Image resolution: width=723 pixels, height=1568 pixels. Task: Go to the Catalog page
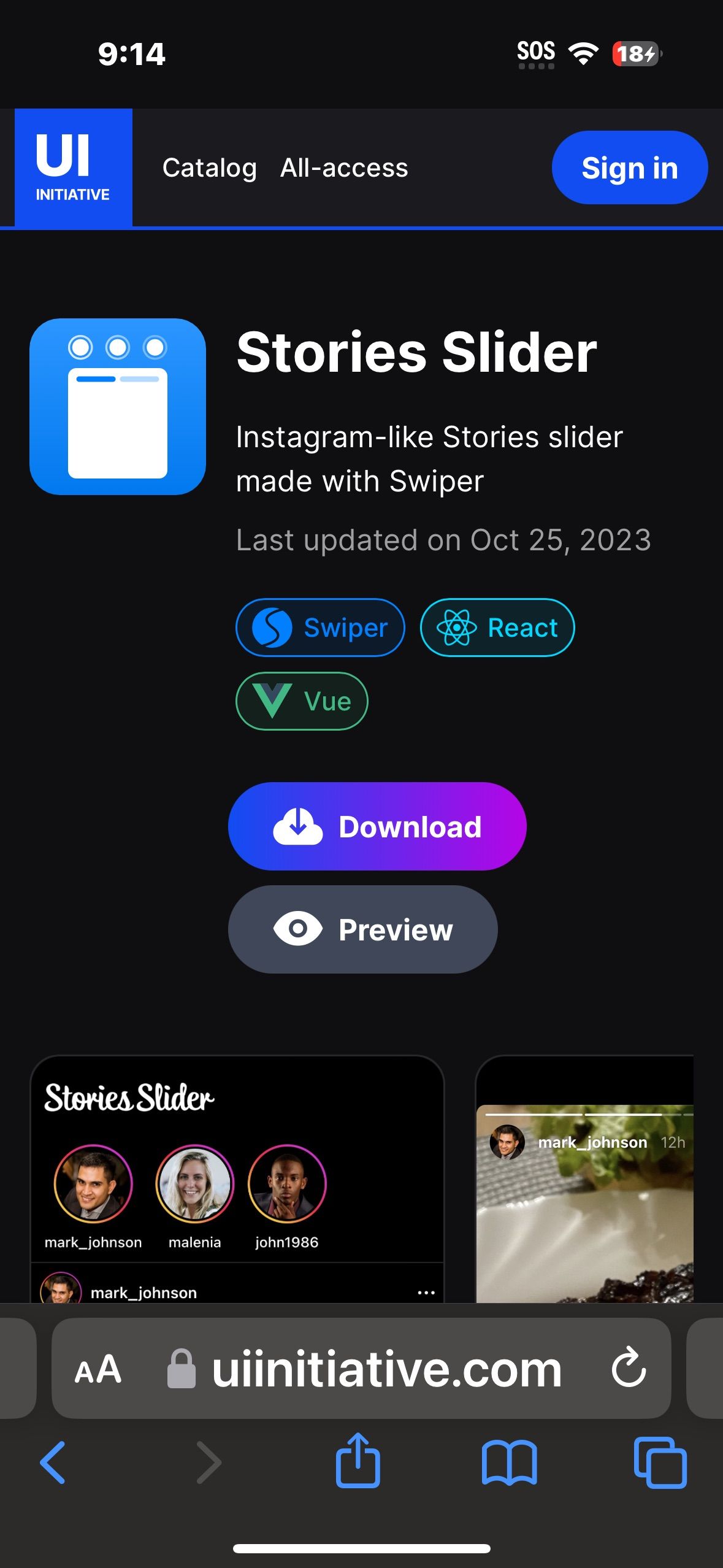[x=209, y=168]
